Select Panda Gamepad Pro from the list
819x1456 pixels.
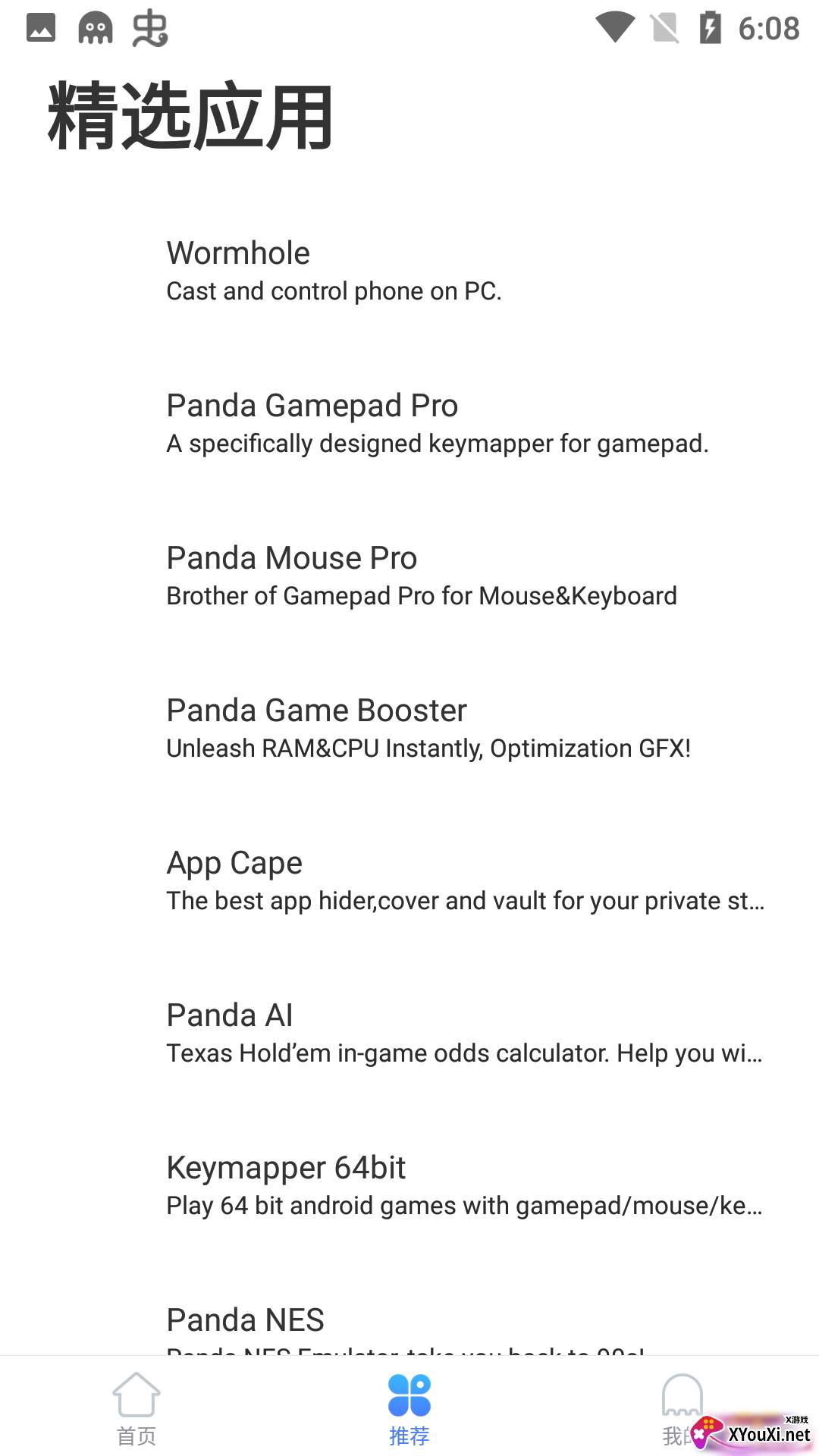click(x=409, y=423)
